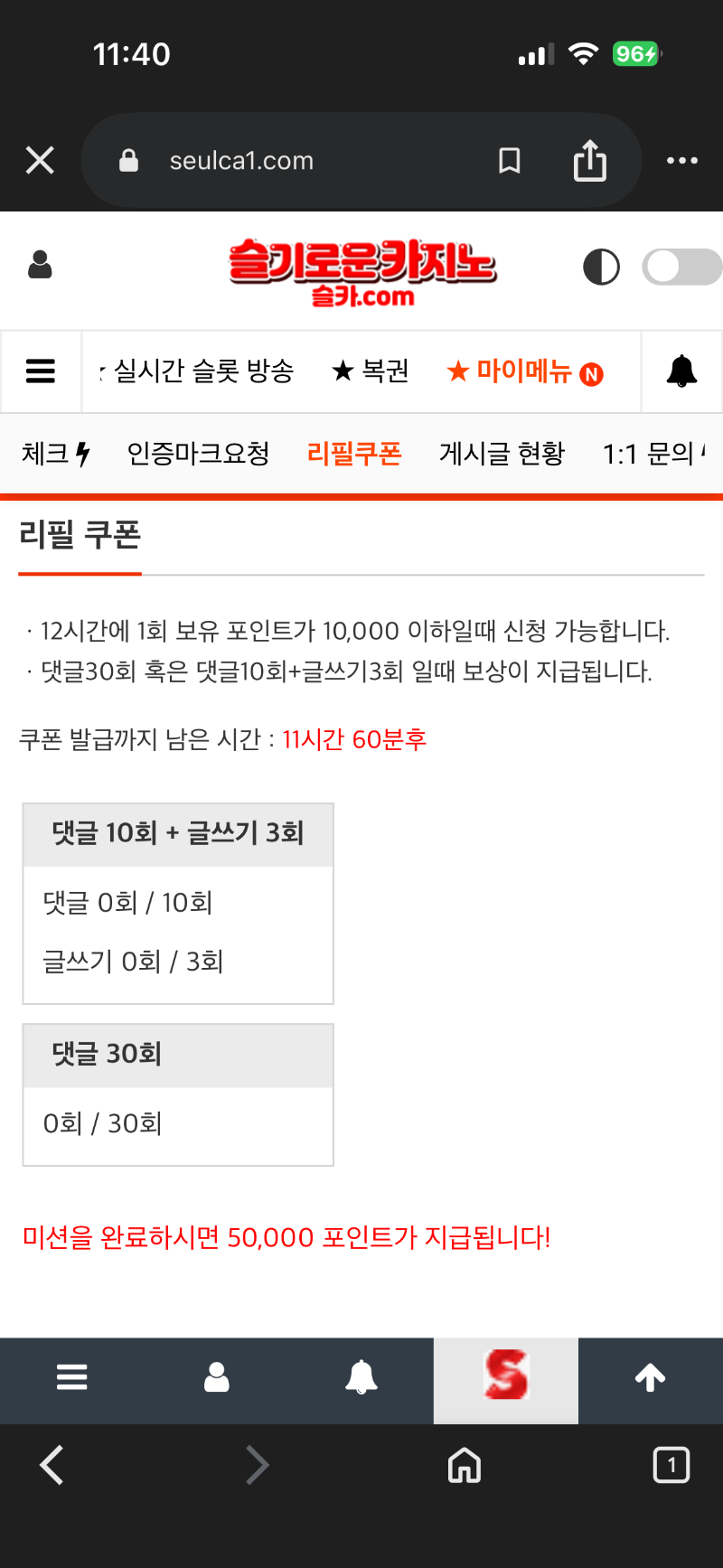Select the 마이메뉴 menu
Viewport: 723px width, 1568px height.
tap(524, 371)
